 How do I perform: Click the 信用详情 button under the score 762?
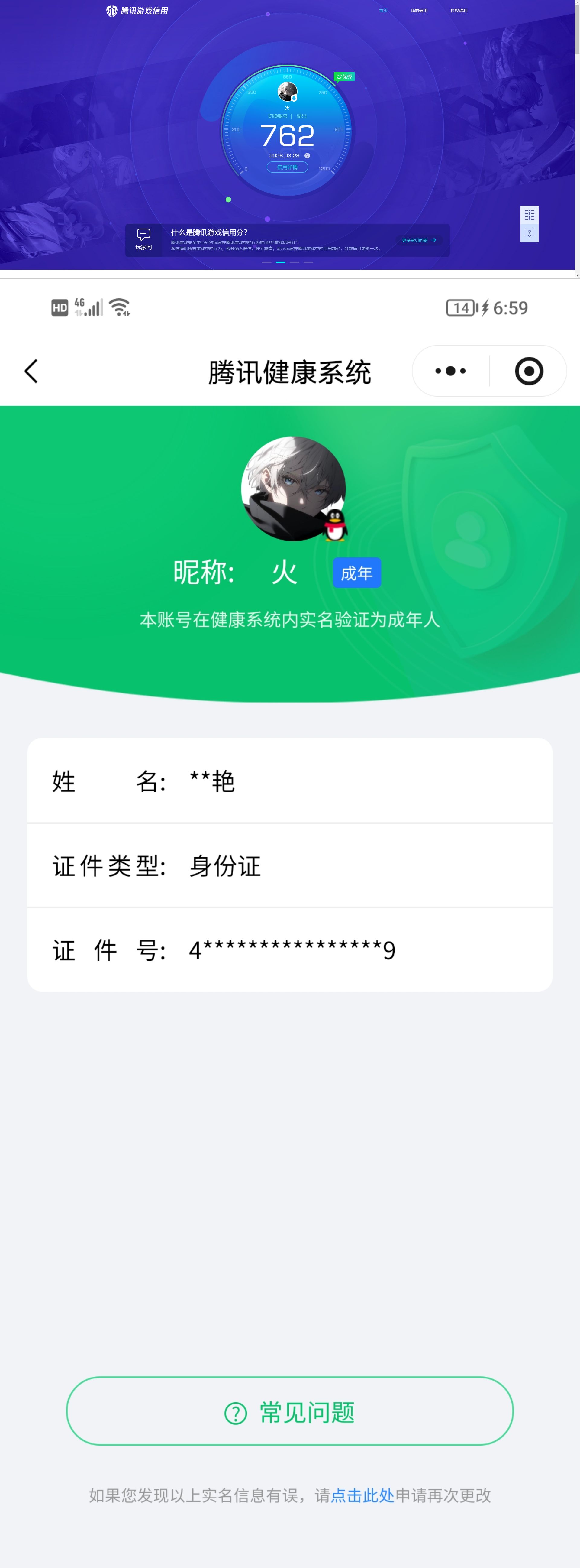288,167
